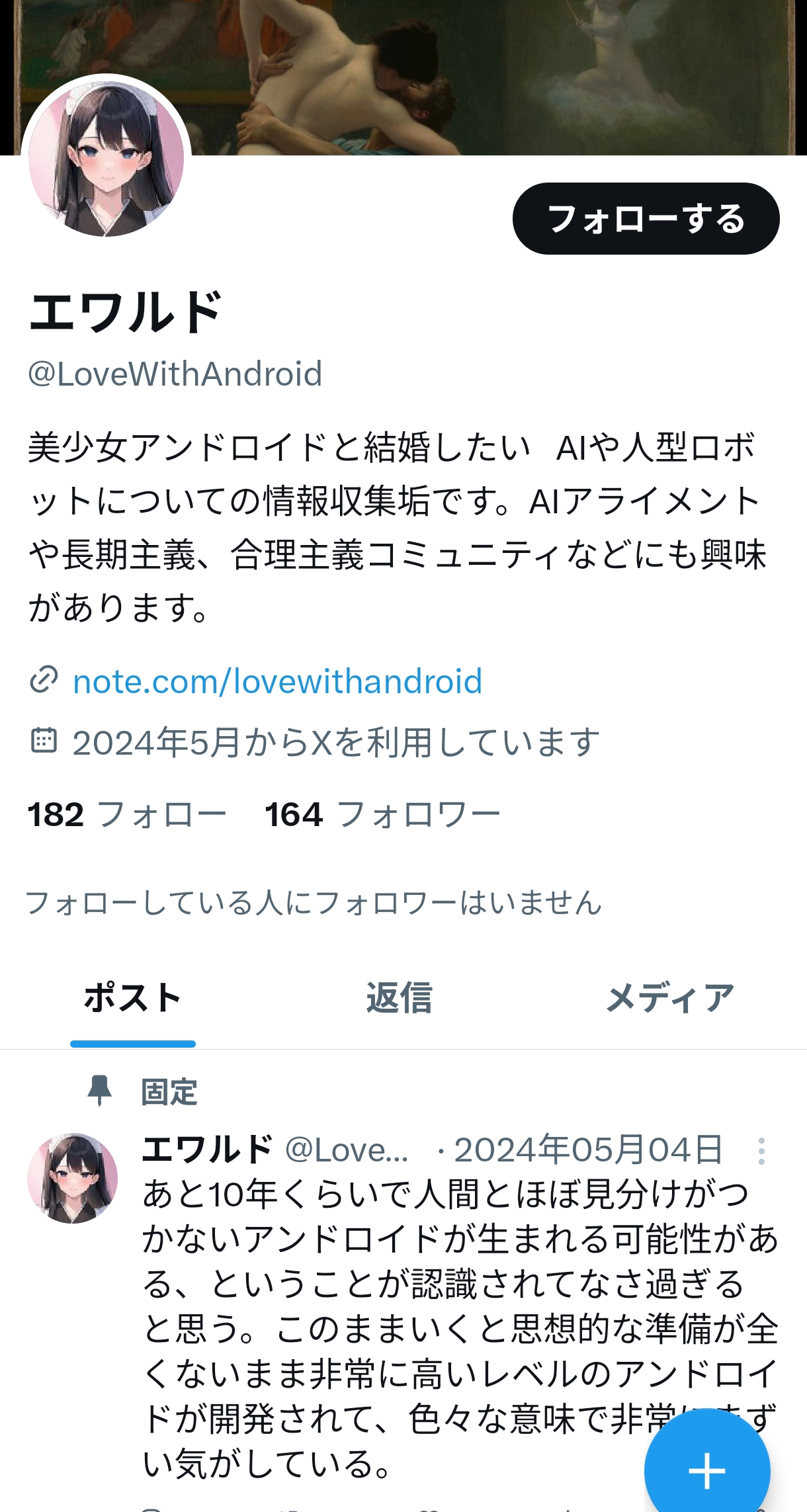Open the large profile picture
The width and height of the screenshot is (807, 1512).
(106, 159)
